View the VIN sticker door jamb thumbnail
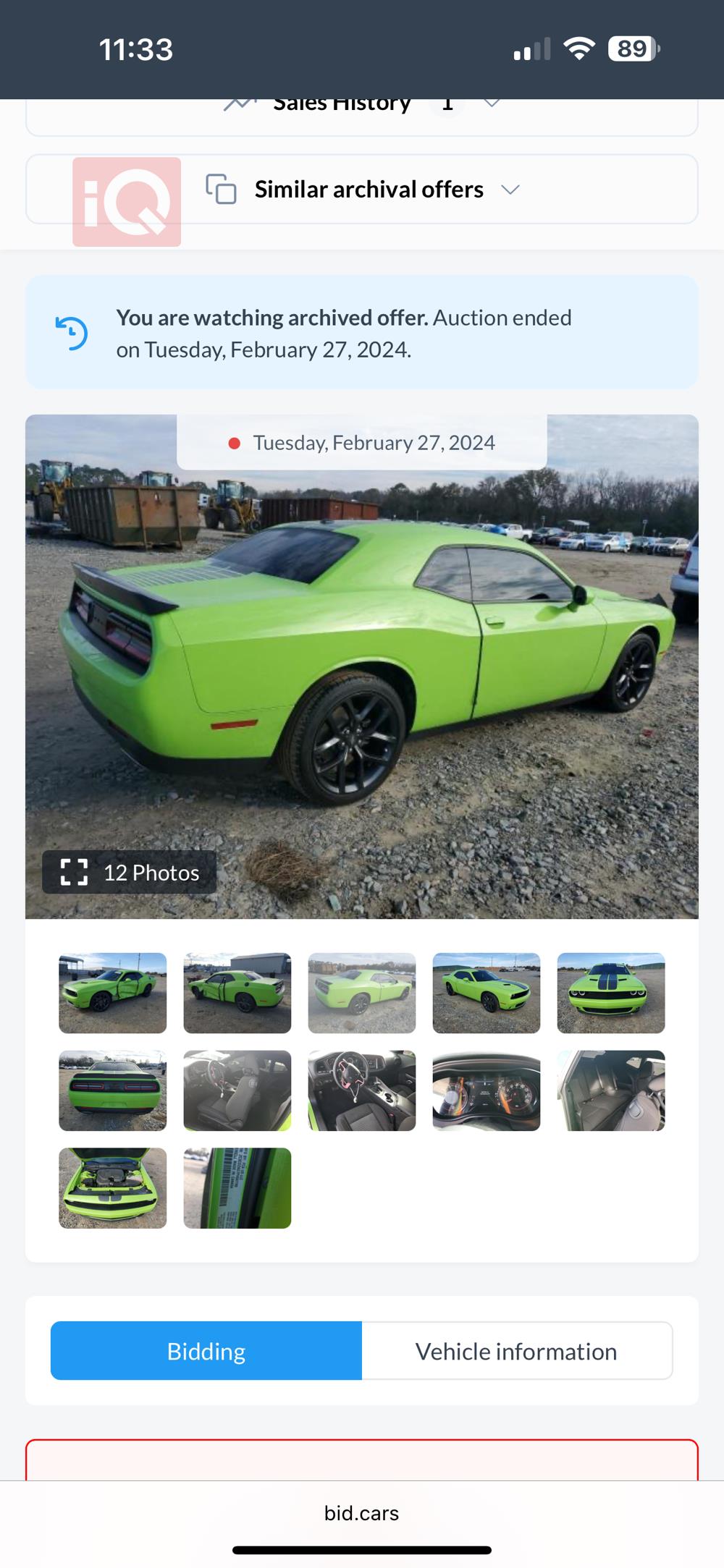This screenshot has height=1568, width=724. pyautogui.click(x=237, y=1188)
